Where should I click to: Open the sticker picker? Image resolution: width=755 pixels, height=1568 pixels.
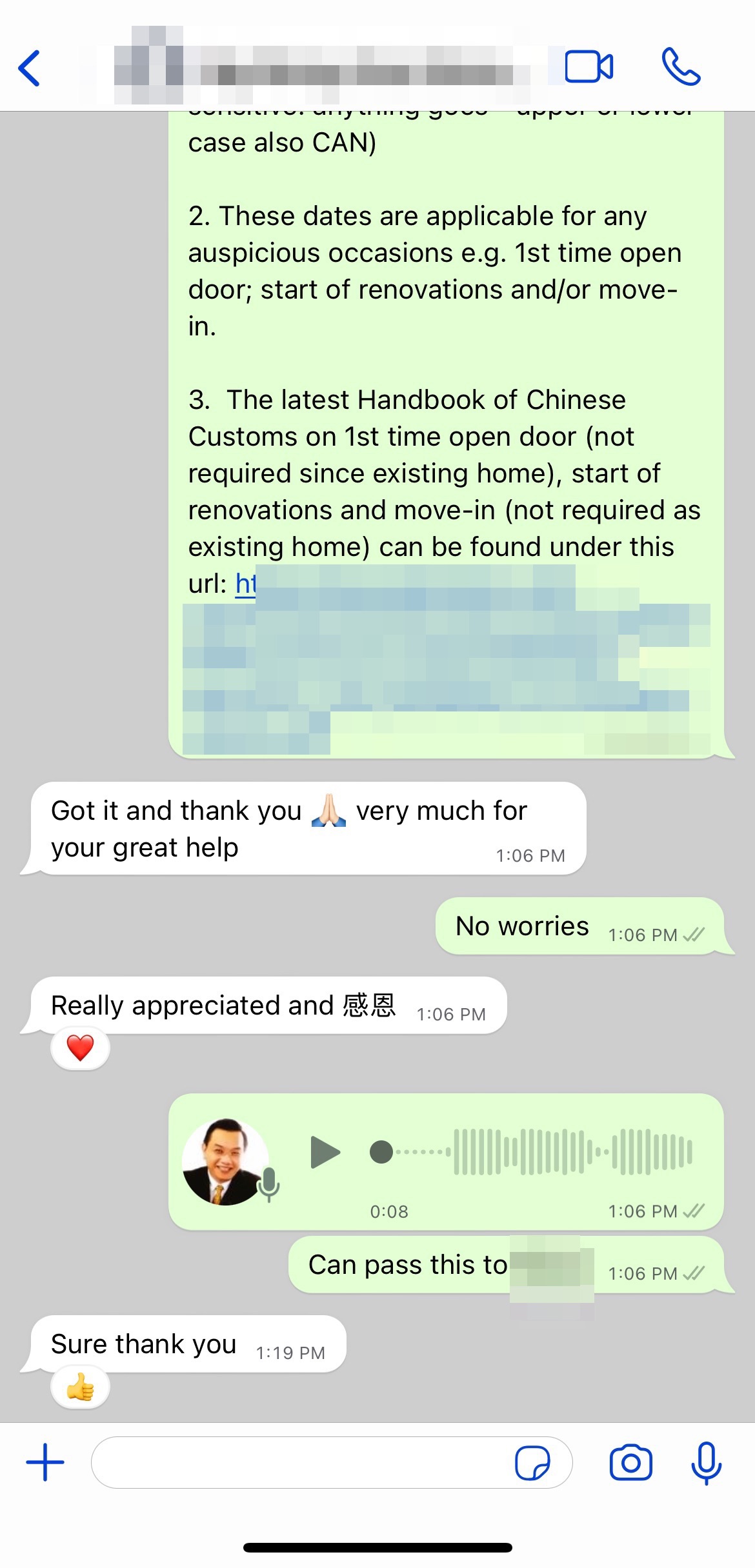(x=532, y=1462)
